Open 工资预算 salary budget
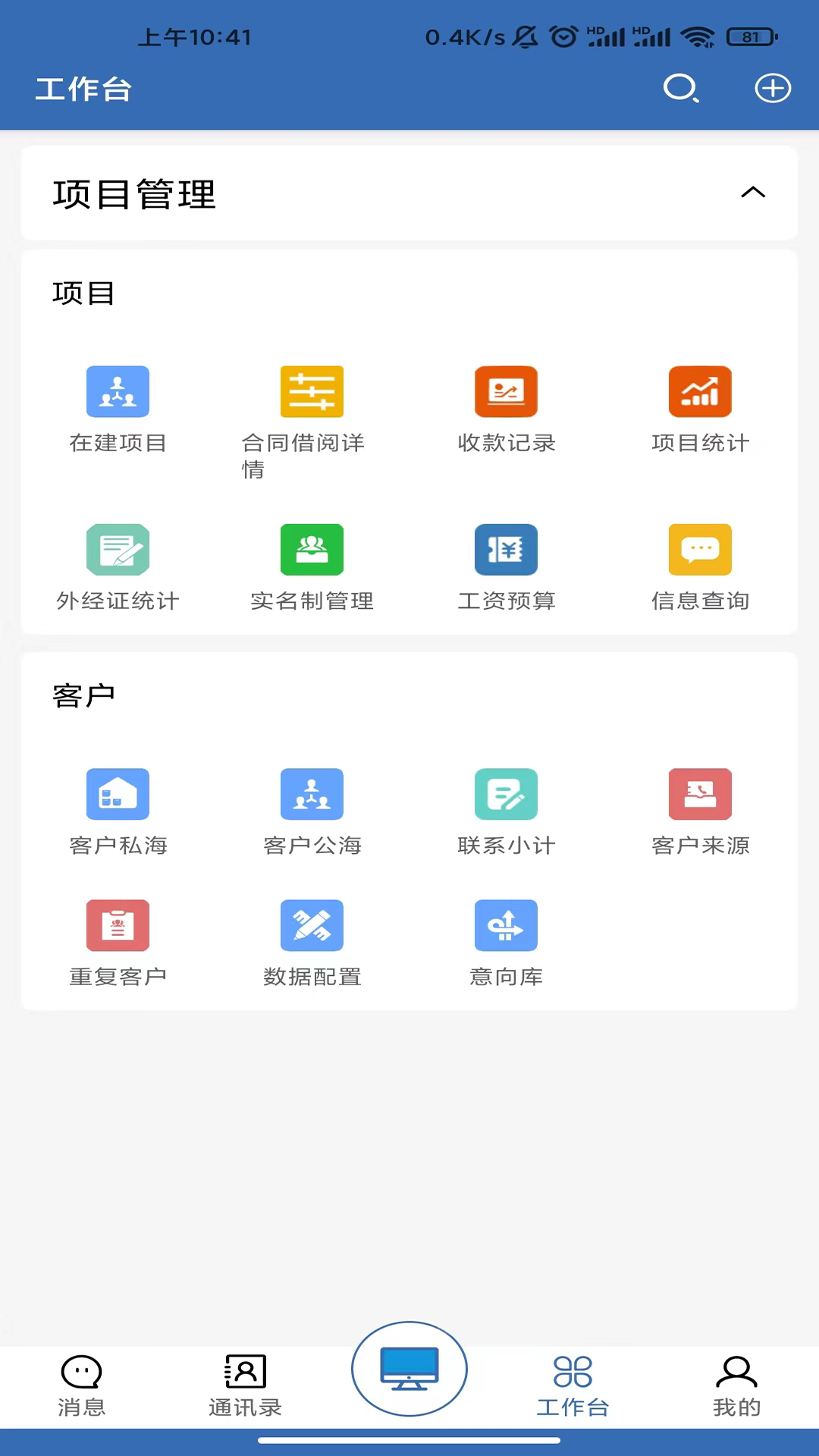This screenshot has height=1456, width=819. pos(506,565)
